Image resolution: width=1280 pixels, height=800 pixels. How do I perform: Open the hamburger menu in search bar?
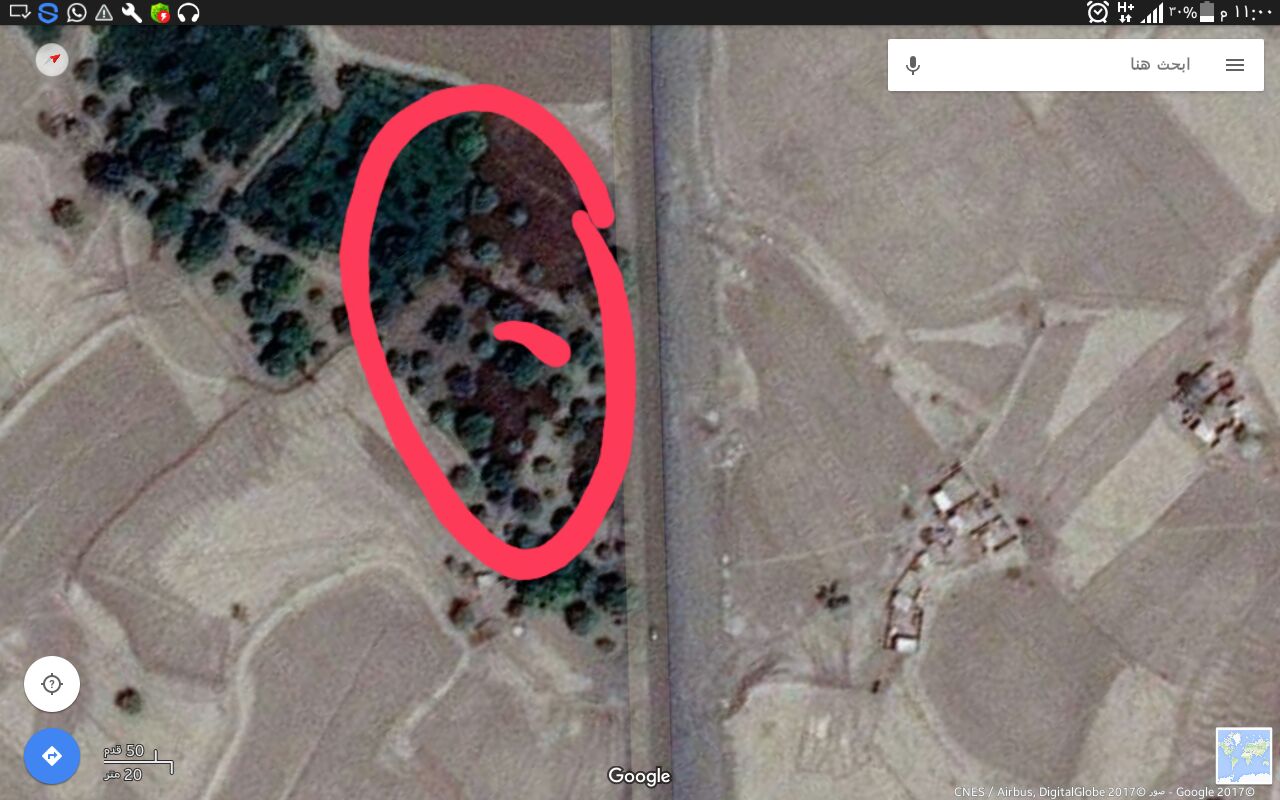[x=1235, y=65]
